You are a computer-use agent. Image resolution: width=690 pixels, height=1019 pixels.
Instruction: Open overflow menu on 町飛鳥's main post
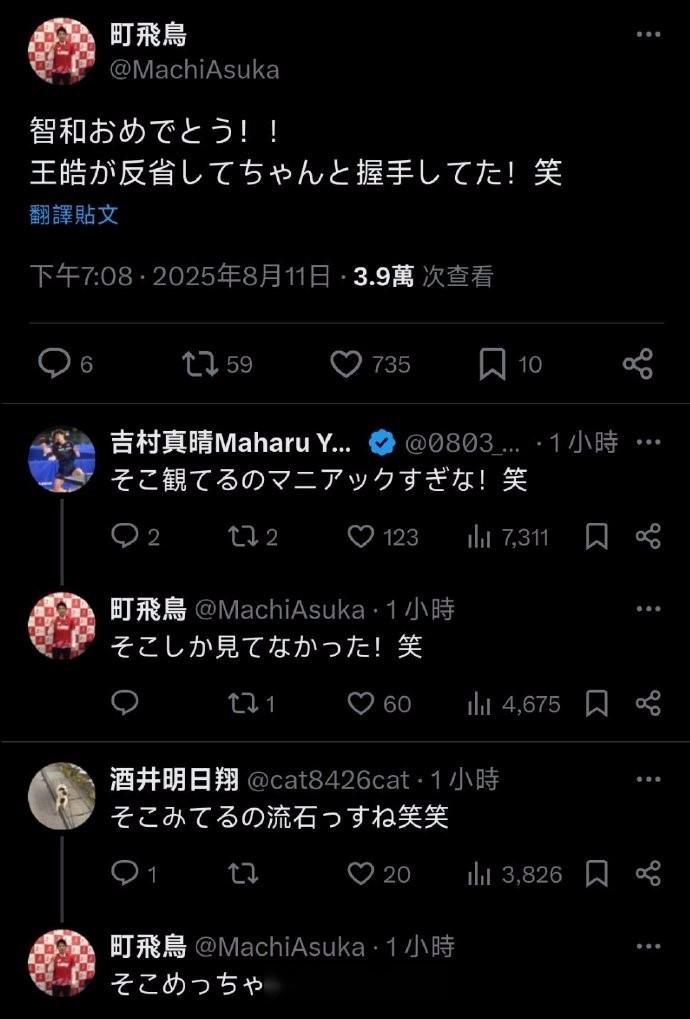click(649, 34)
